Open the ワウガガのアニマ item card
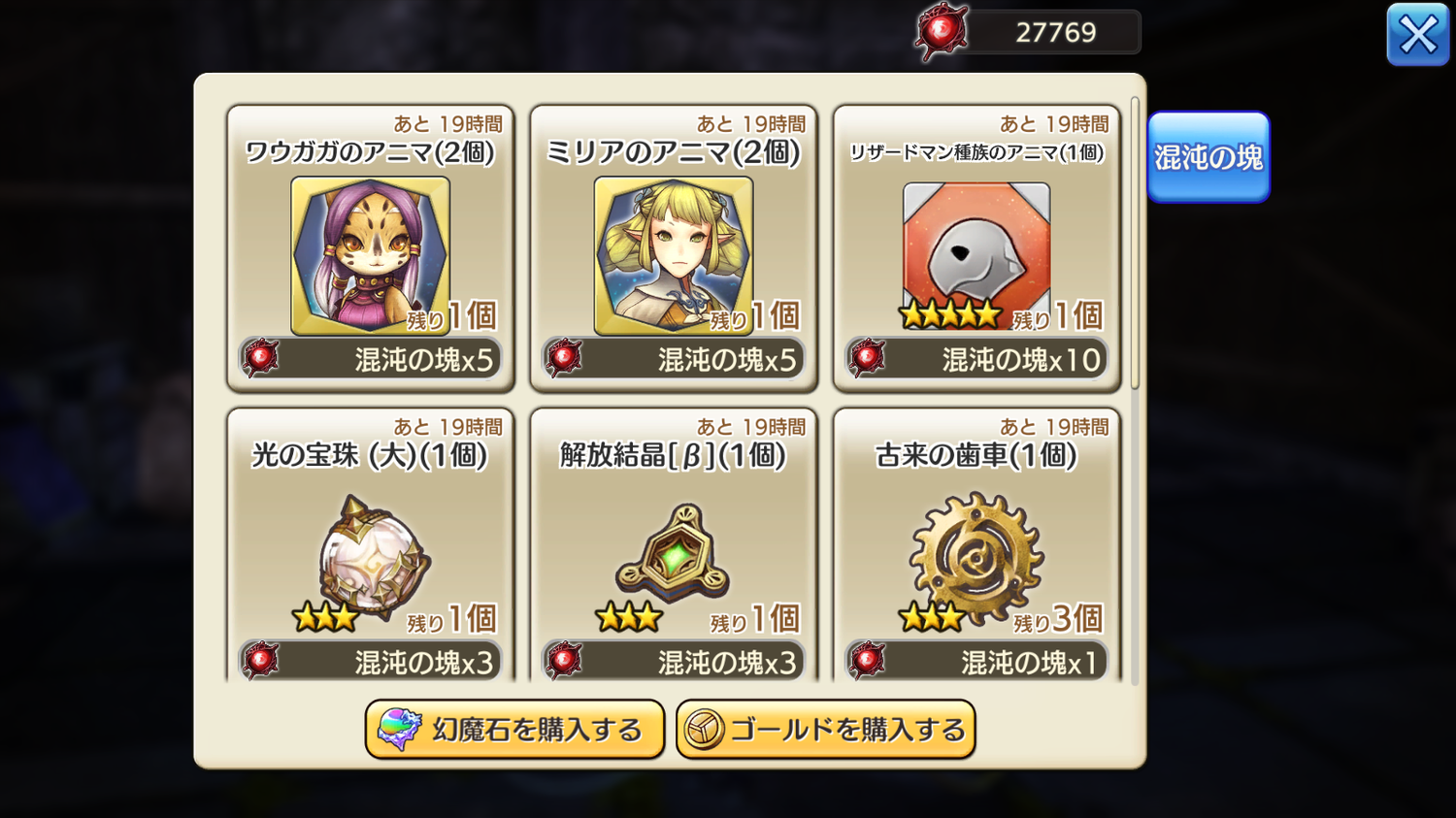1456x818 pixels. (370, 249)
